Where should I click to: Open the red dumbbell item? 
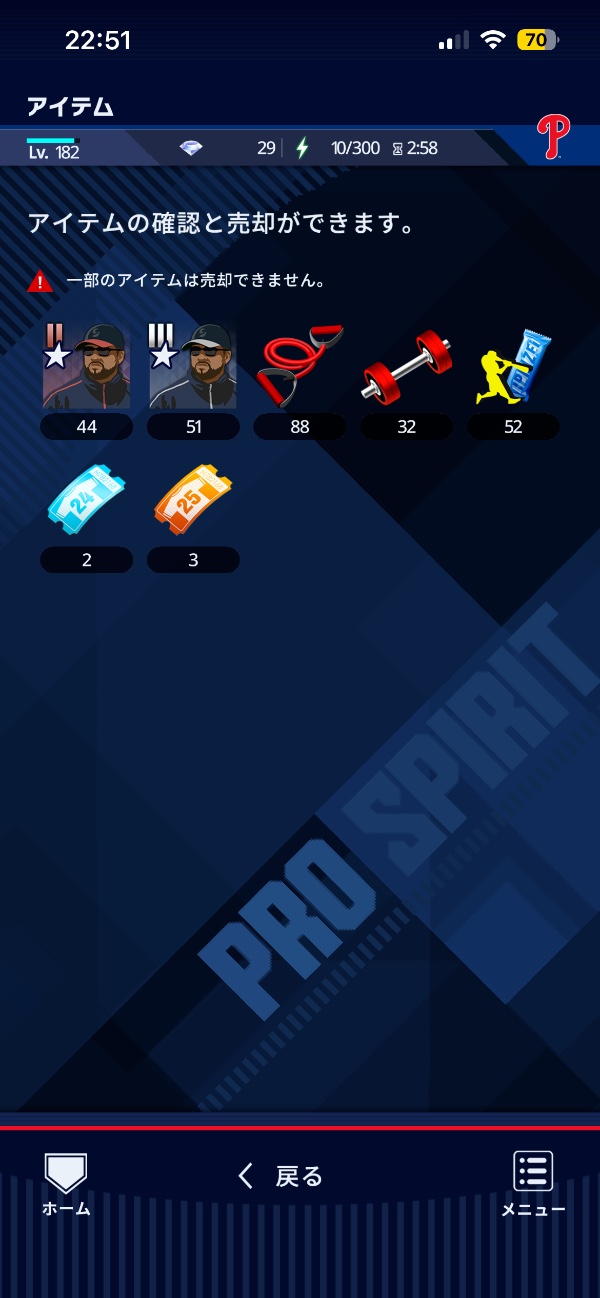click(x=406, y=366)
